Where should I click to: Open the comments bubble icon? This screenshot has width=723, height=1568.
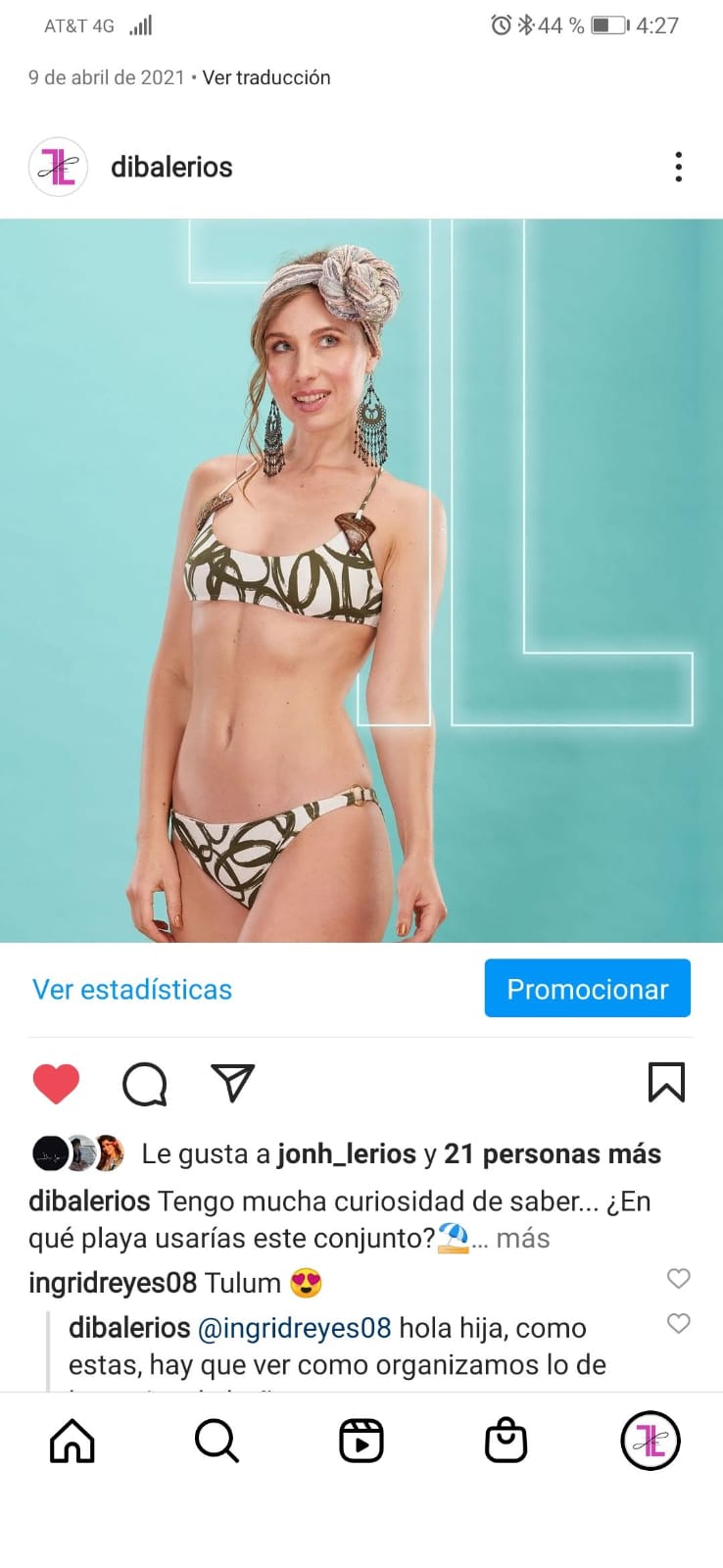[x=144, y=1084]
